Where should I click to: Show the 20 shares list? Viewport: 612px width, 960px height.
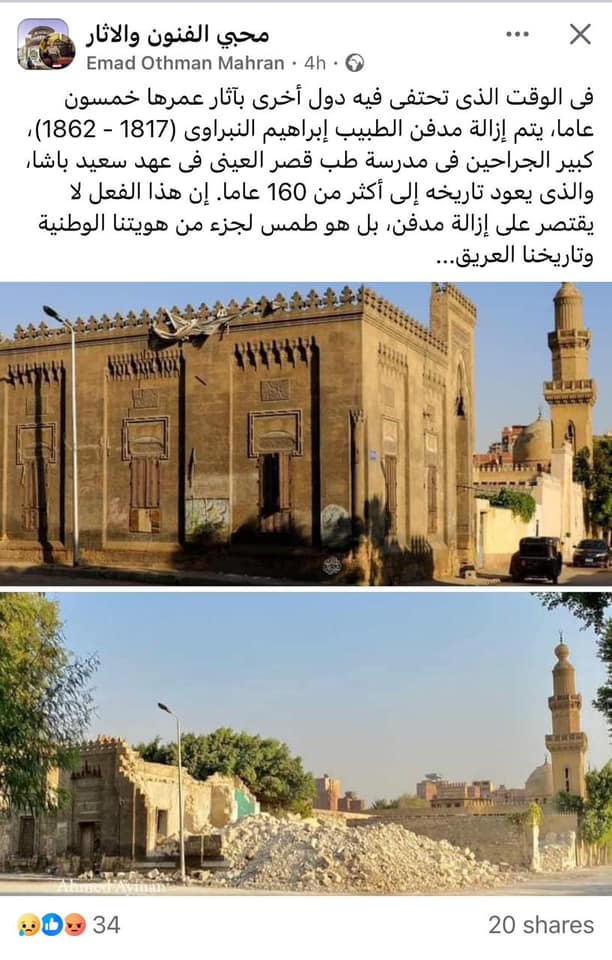(x=540, y=925)
